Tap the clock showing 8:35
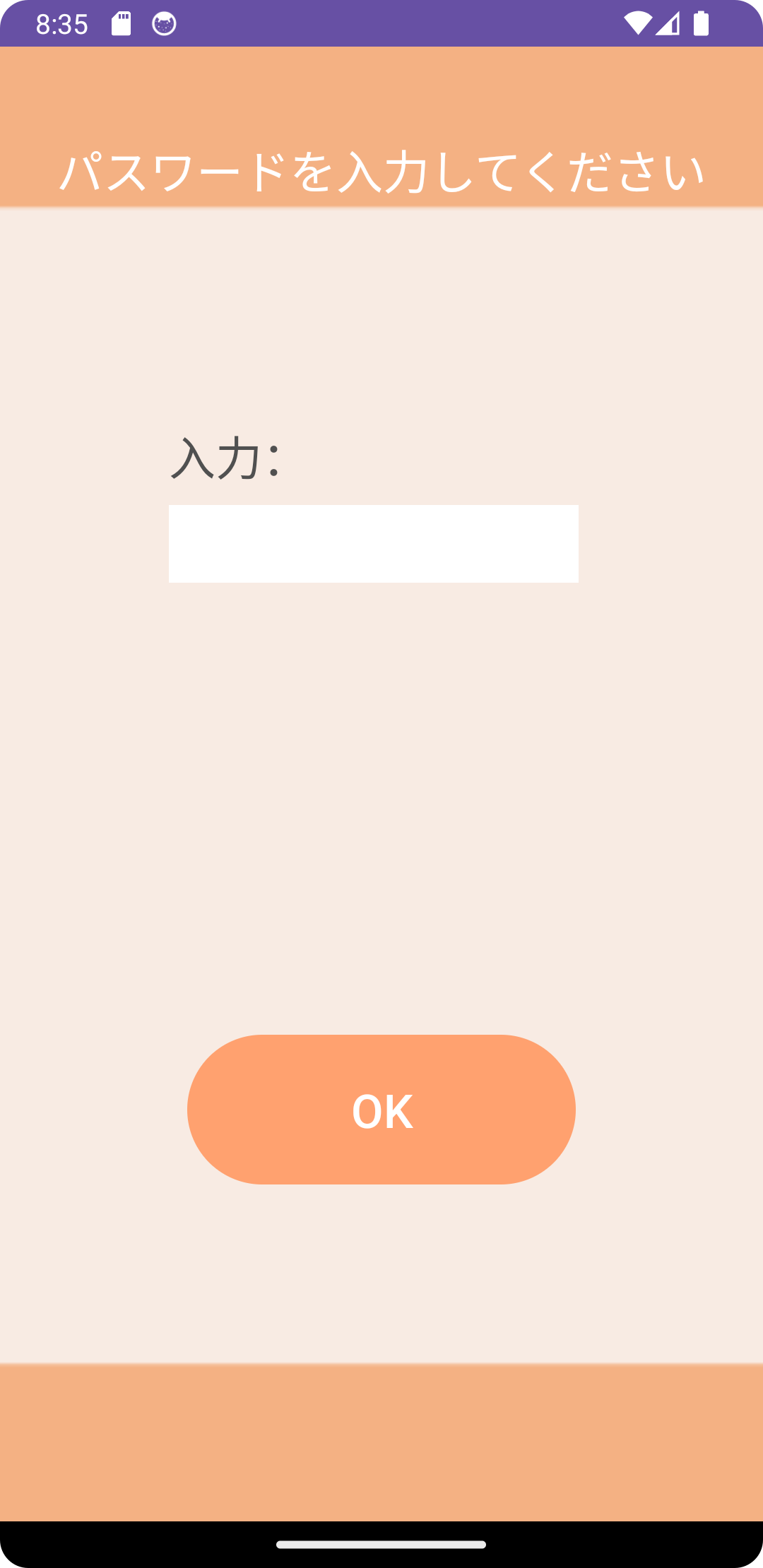This screenshot has width=763, height=1568. (x=62, y=23)
